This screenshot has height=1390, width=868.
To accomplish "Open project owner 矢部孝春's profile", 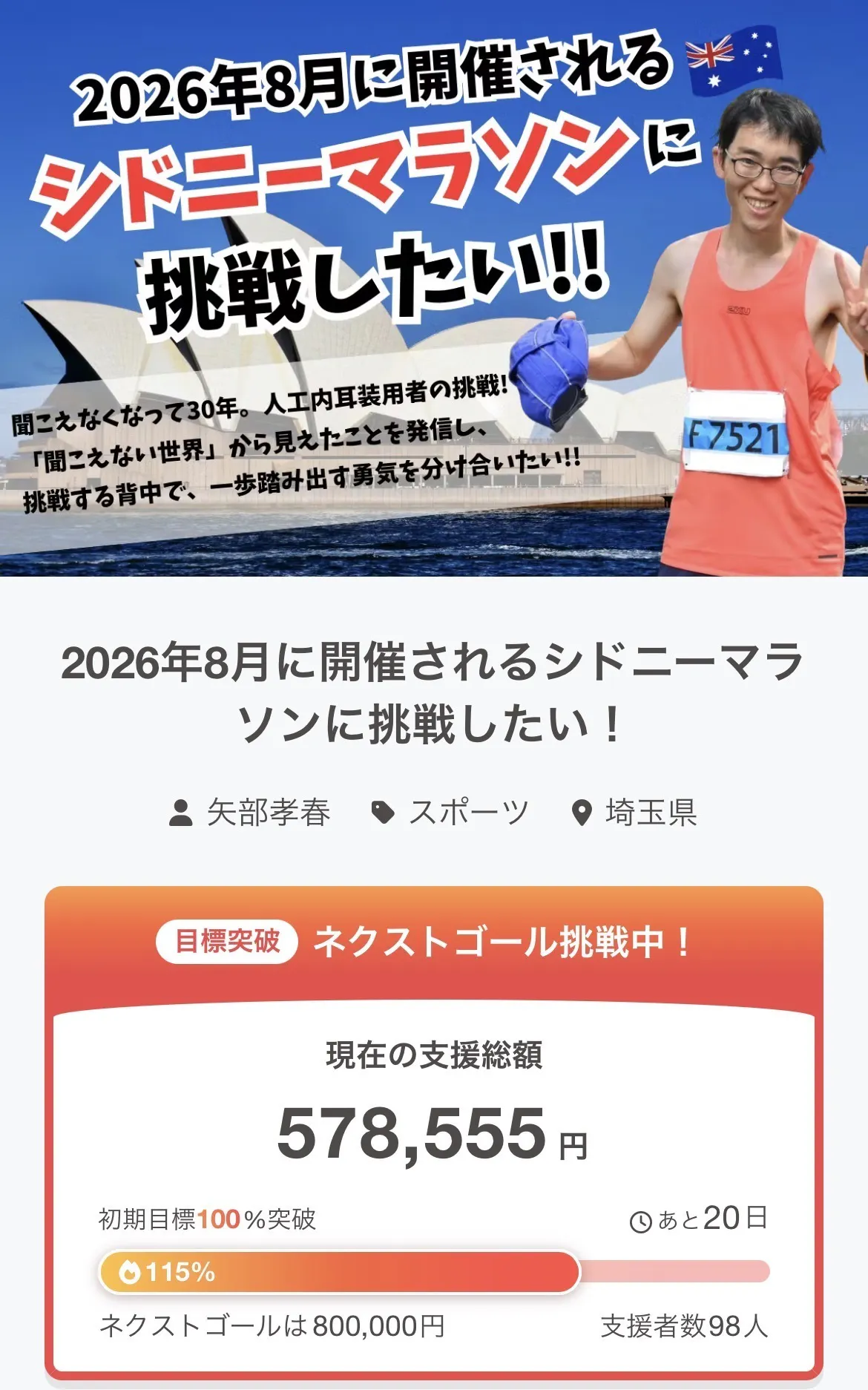I will pyautogui.click(x=268, y=813).
